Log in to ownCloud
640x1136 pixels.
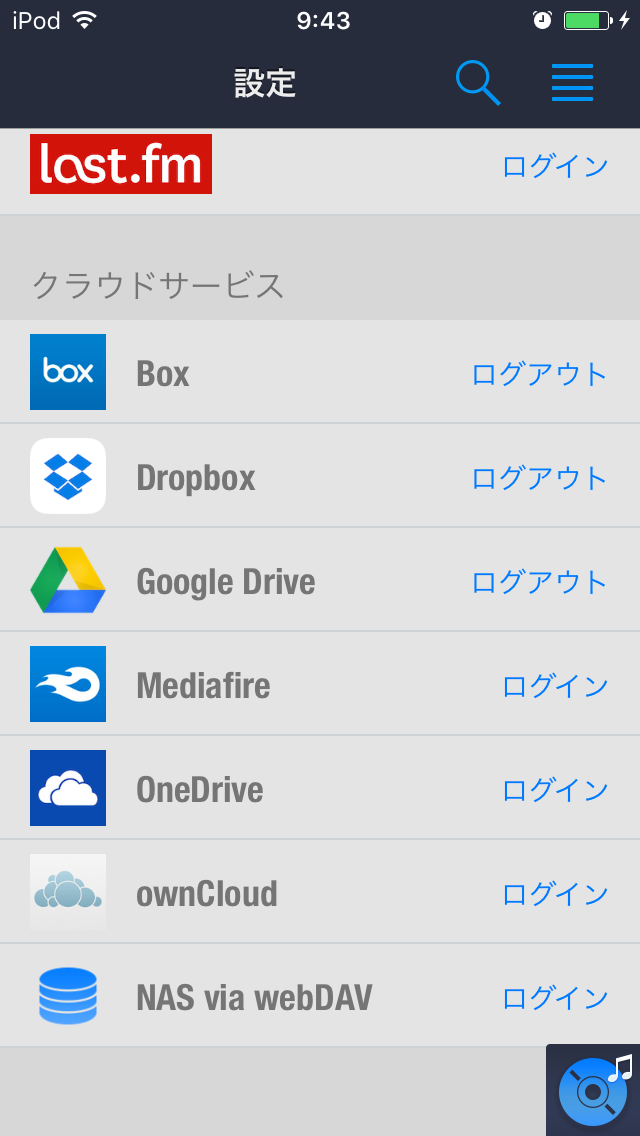click(x=554, y=894)
